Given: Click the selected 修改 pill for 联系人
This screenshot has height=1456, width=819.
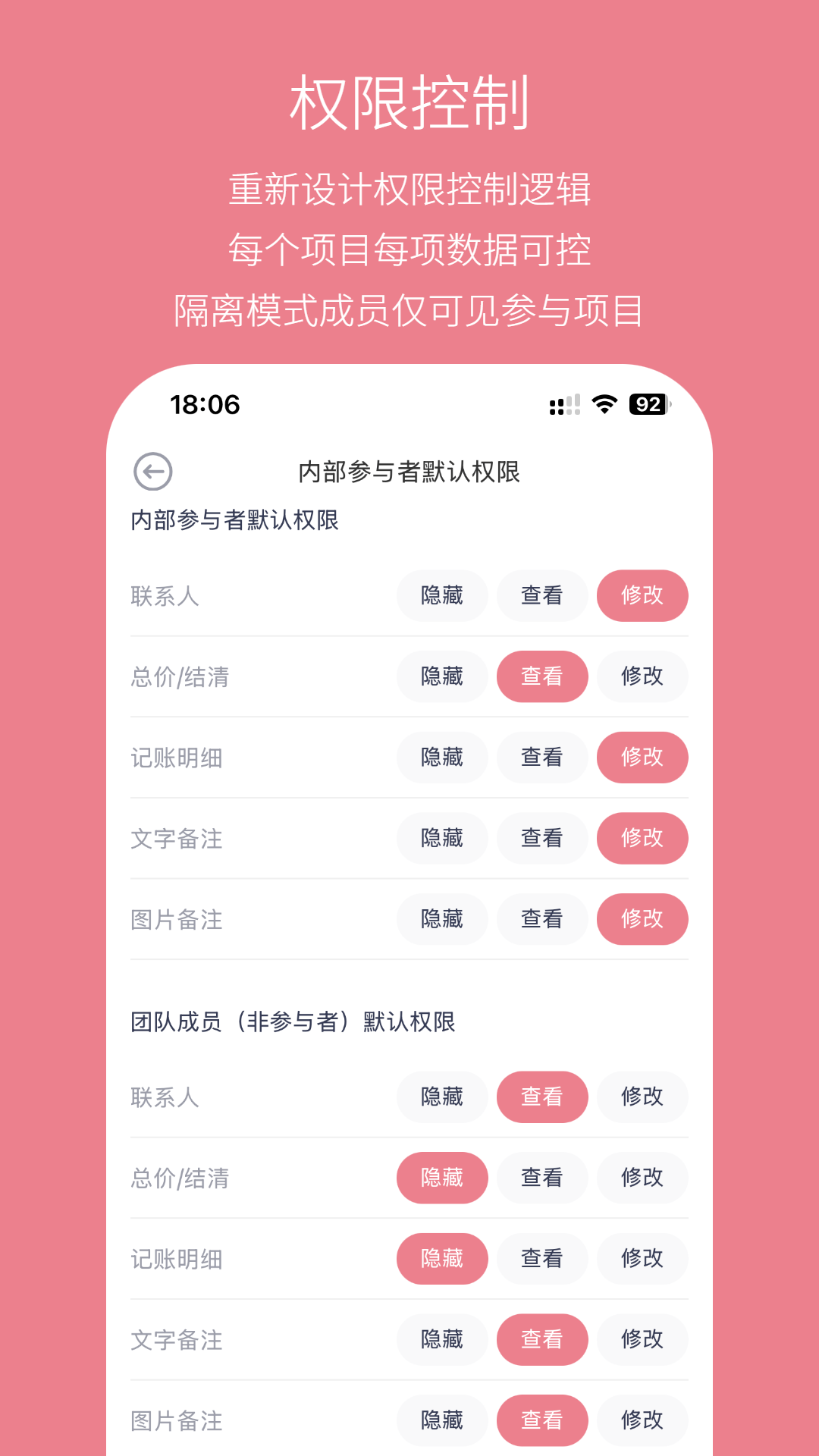Looking at the screenshot, I should (x=642, y=596).
